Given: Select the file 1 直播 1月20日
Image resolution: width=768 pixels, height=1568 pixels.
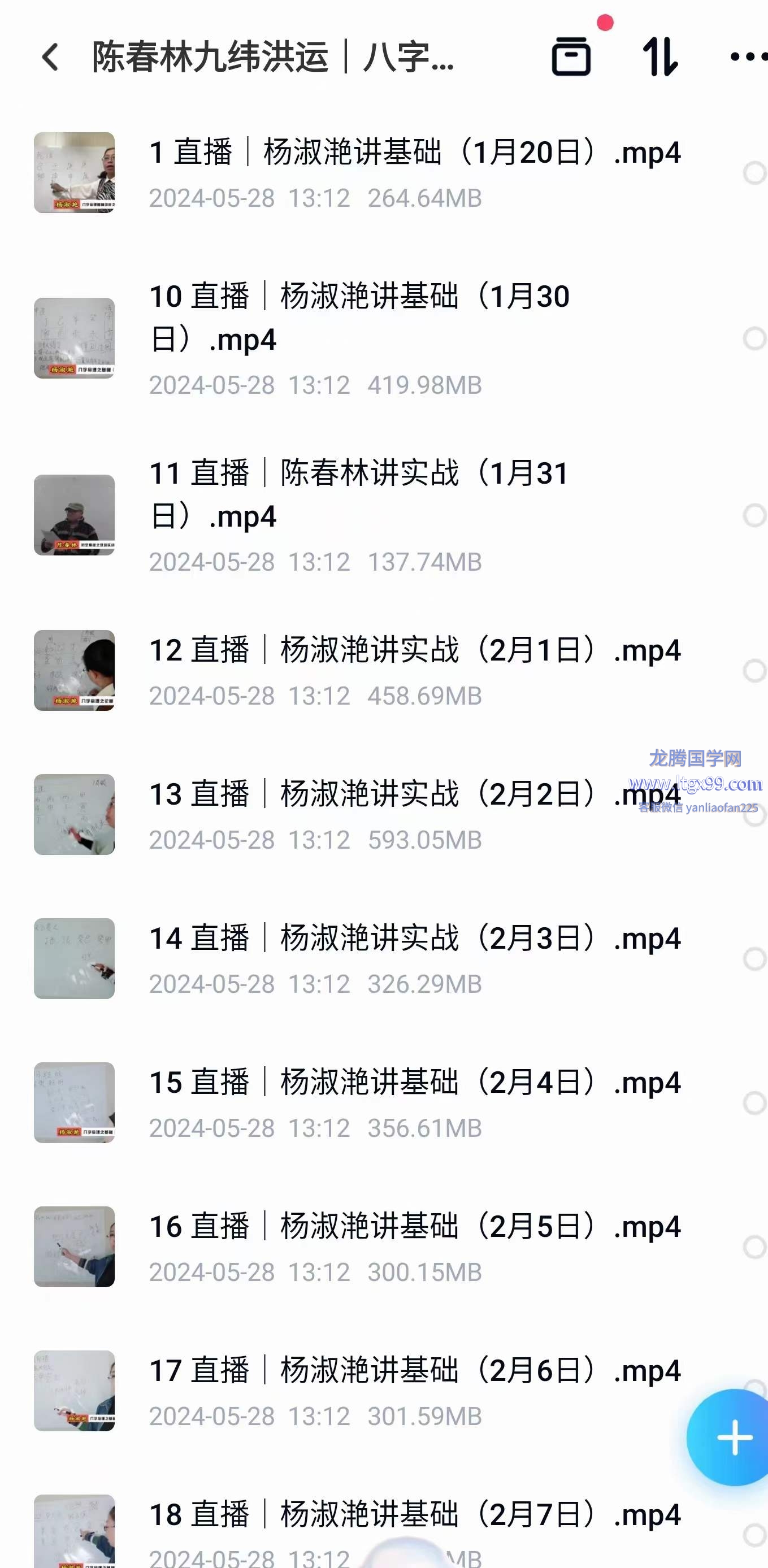Looking at the screenshot, I should click(754, 173).
